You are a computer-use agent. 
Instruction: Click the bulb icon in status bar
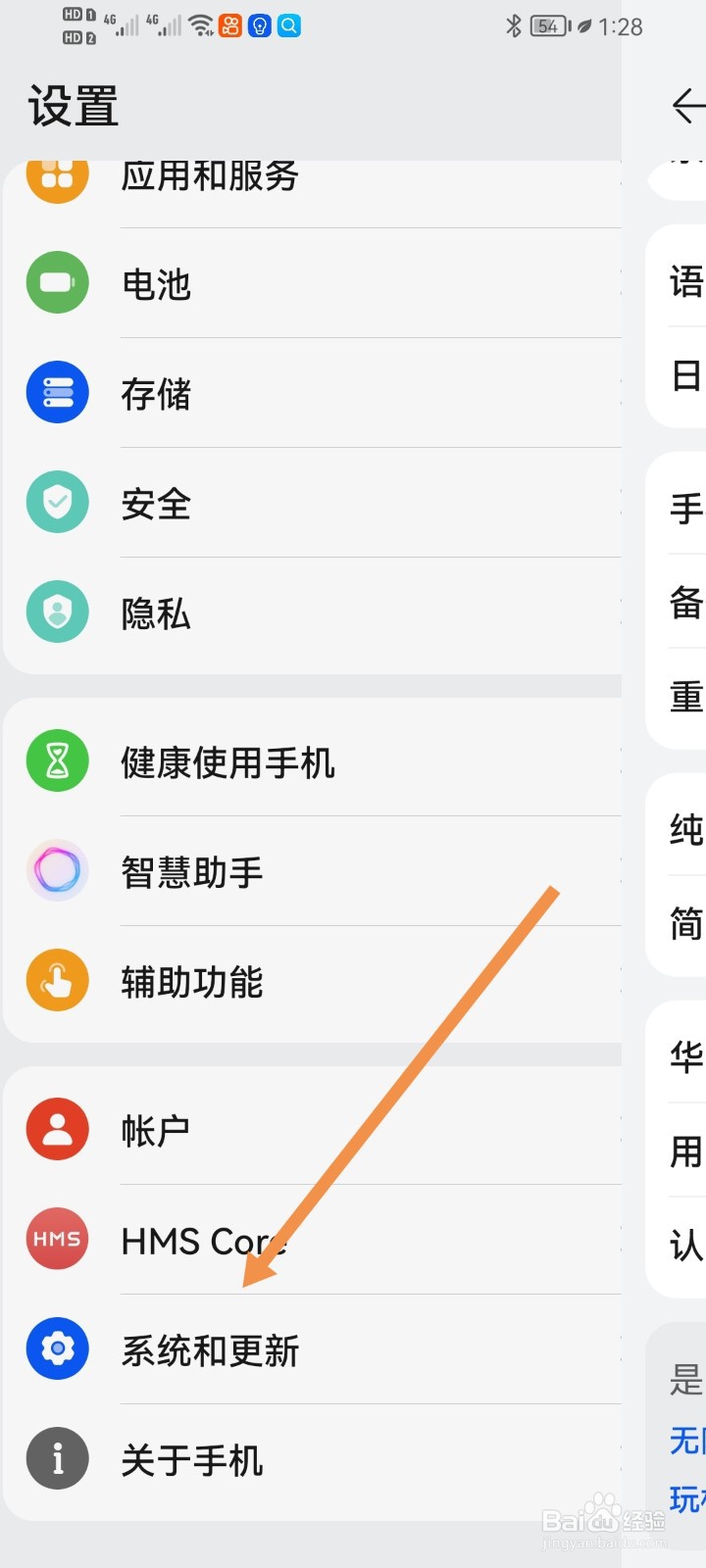coord(258,26)
